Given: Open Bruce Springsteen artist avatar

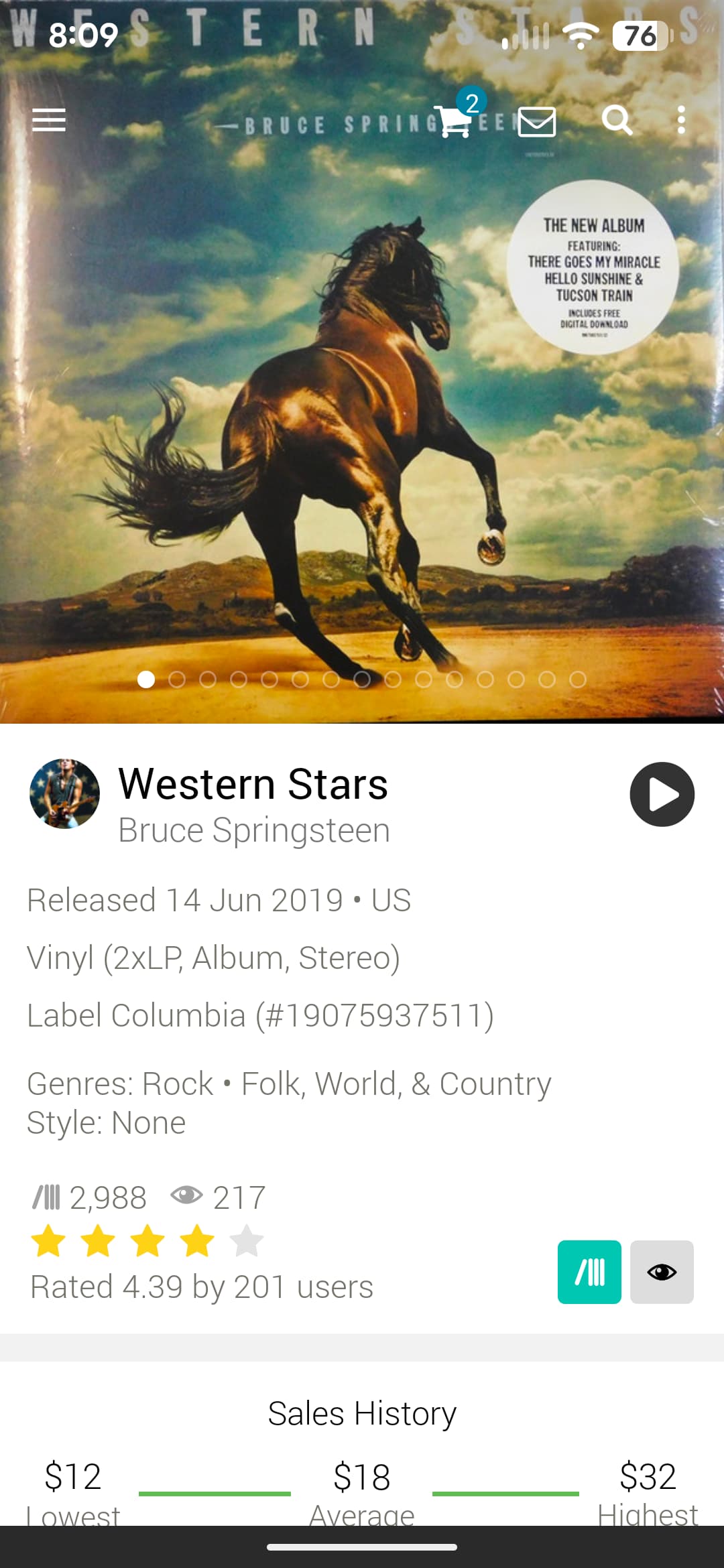Looking at the screenshot, I should [x=64, y=794].
